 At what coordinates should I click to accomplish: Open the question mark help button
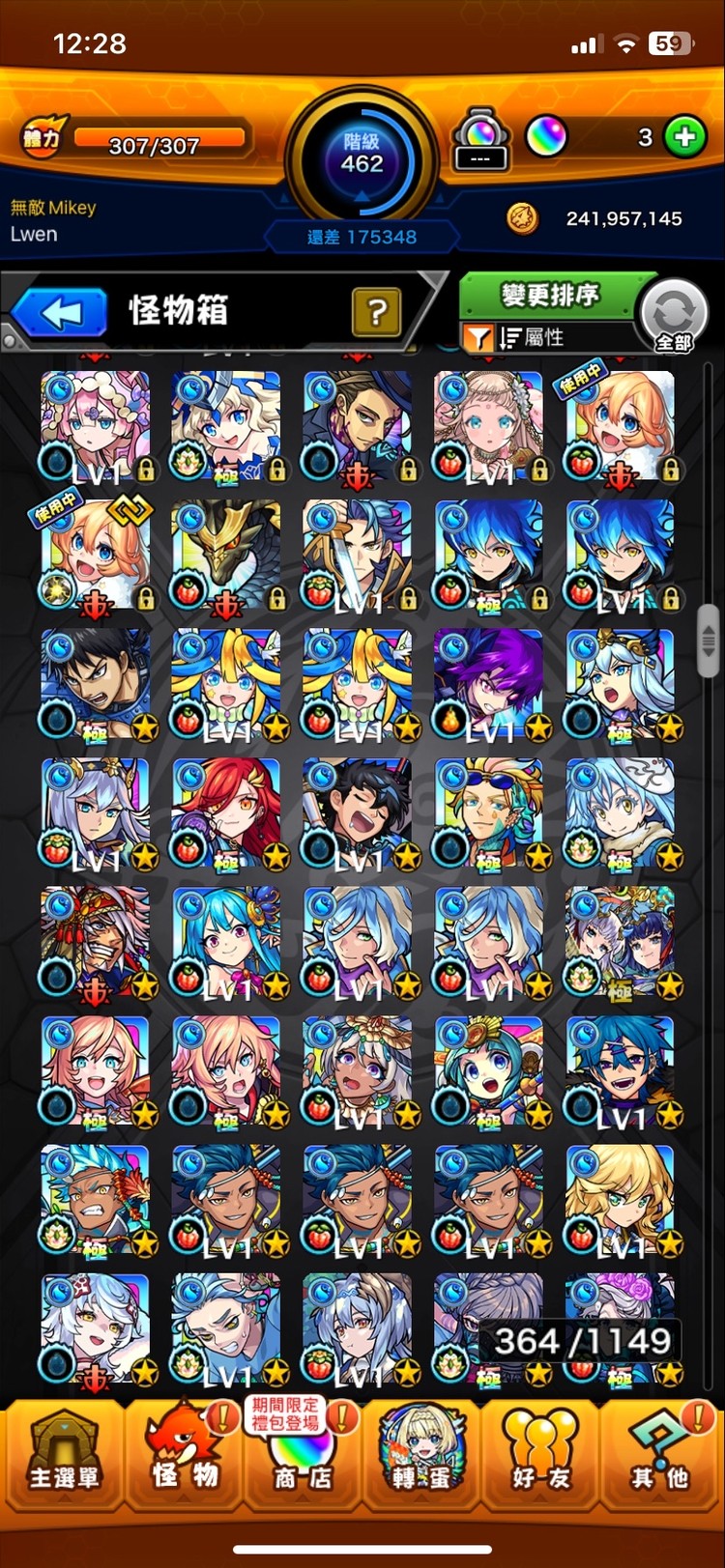(376, 312)
